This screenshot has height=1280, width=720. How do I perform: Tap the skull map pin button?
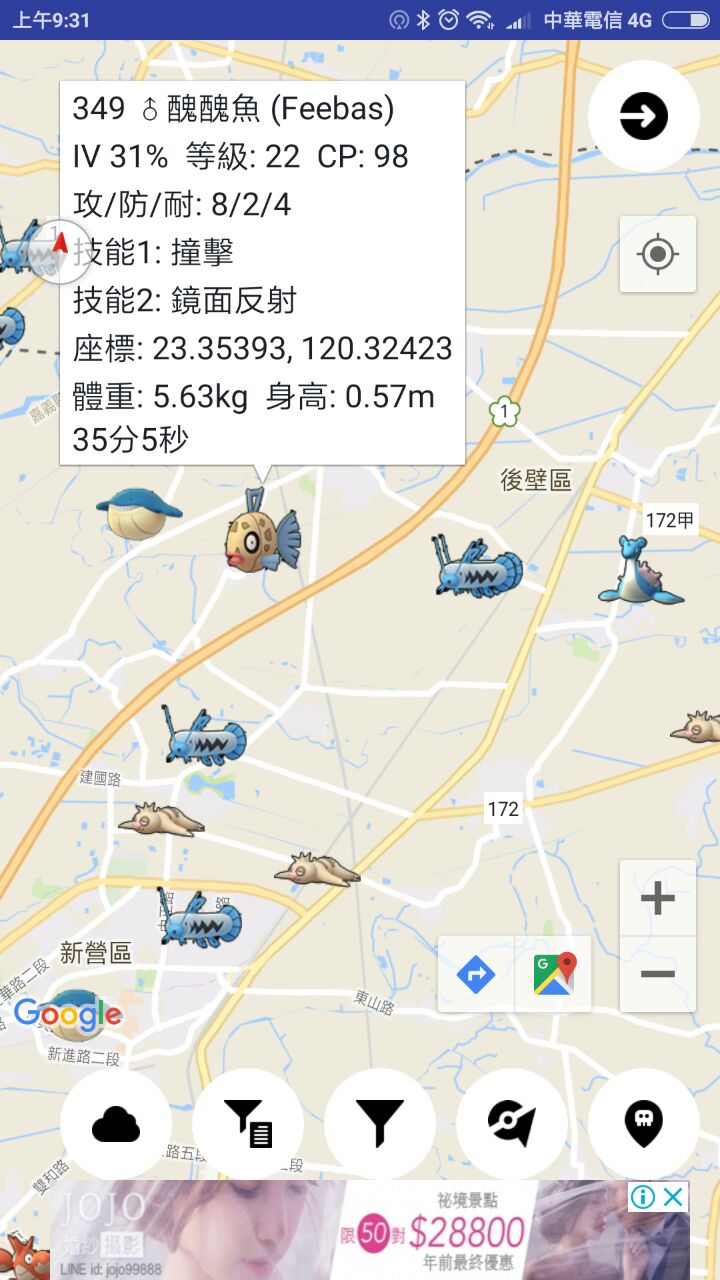[643, 1125]
